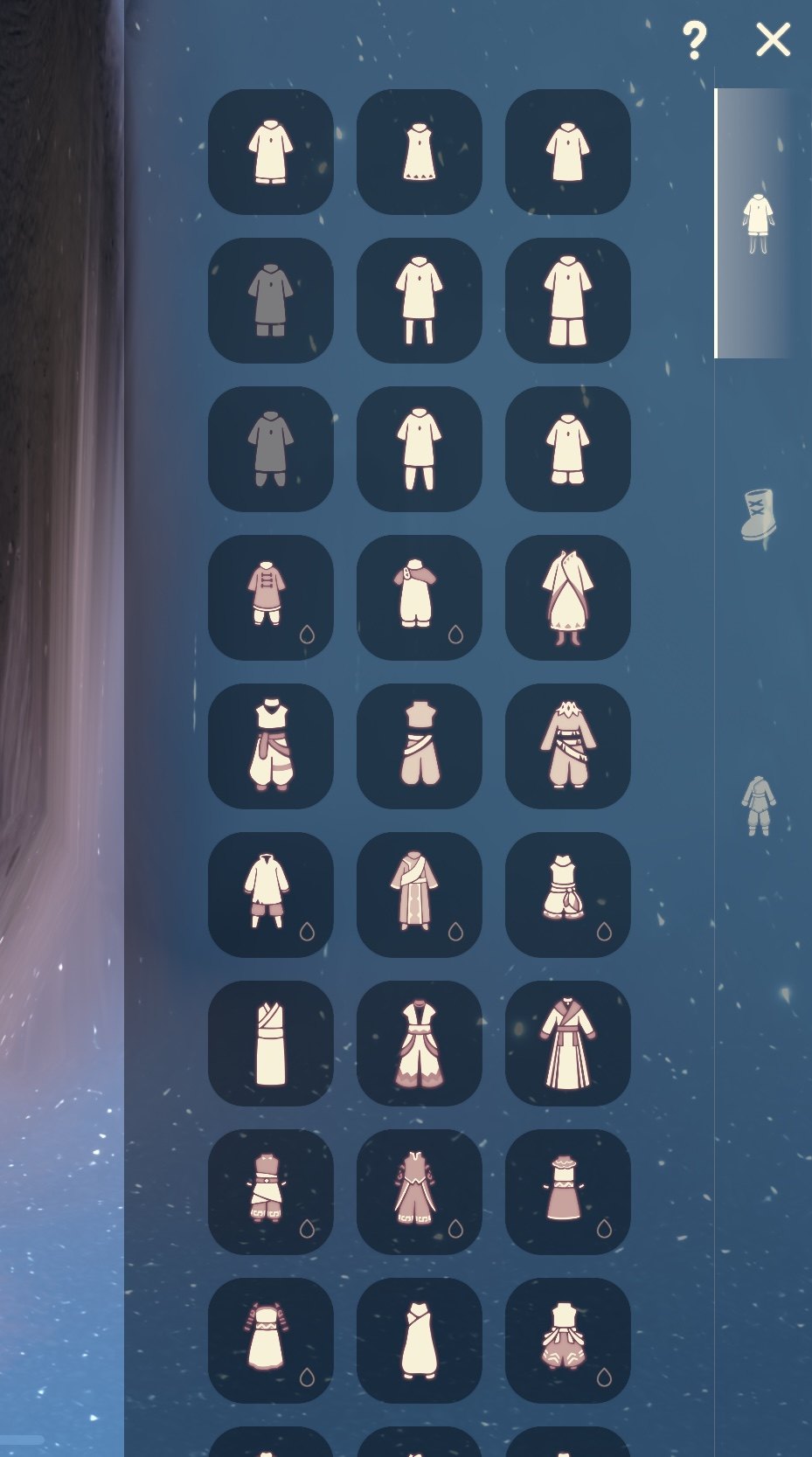Switch to the shoes category tab

[x=758, y=516]
